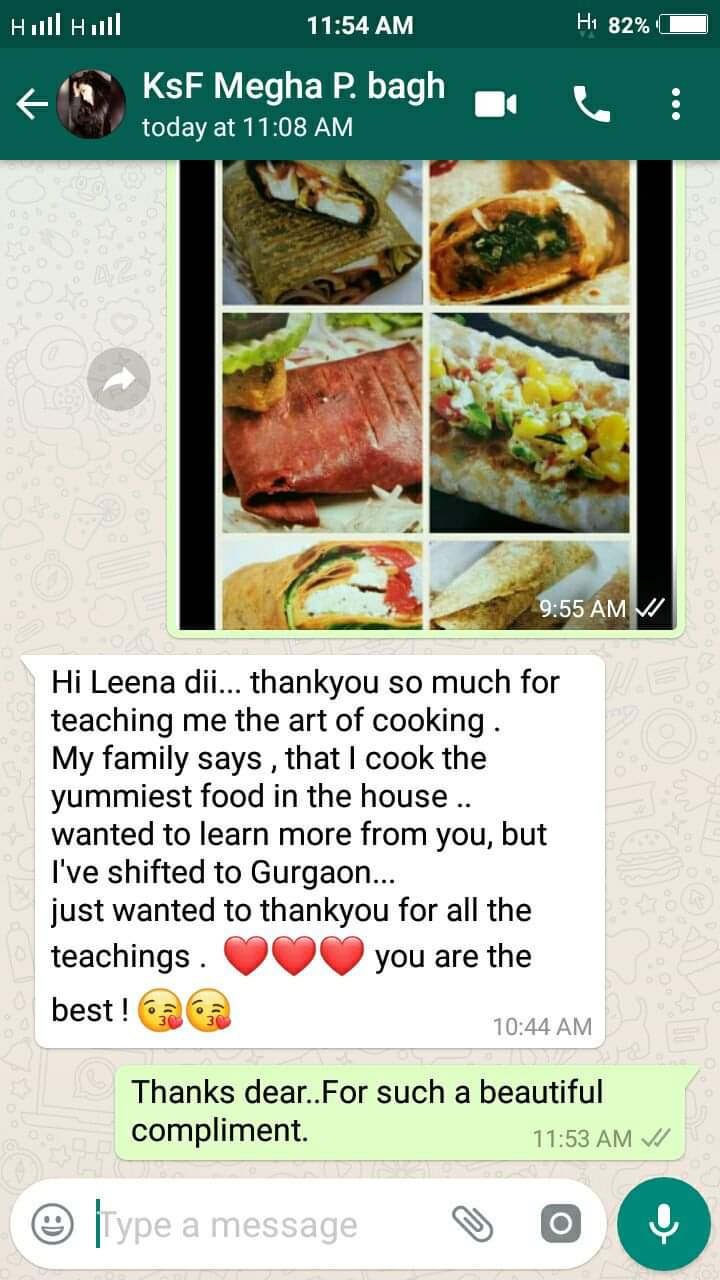Open the overflow menu
Viewport: 720px width, 1280px height.
676,104
